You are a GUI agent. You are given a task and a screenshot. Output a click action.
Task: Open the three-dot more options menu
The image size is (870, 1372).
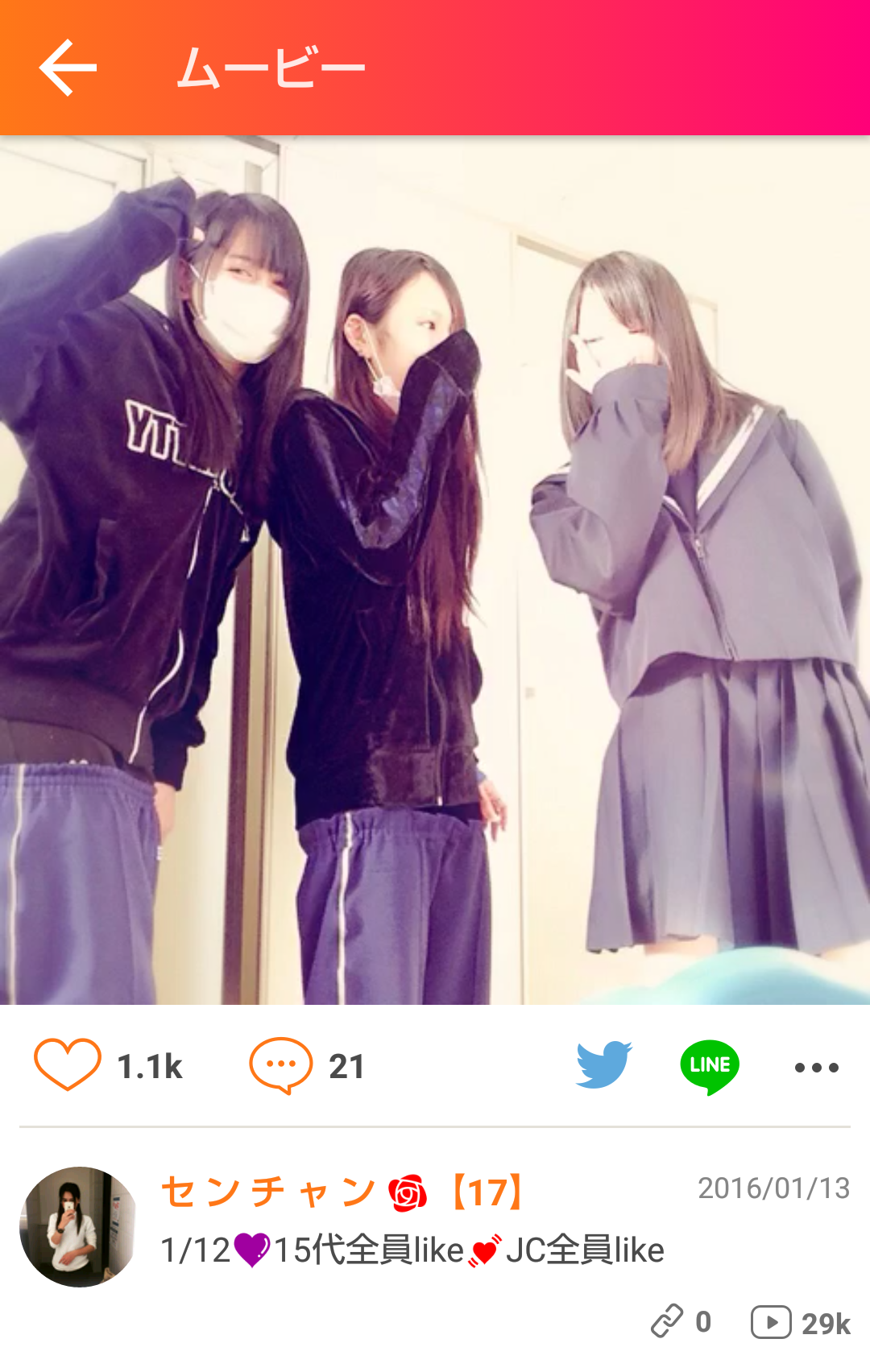[816, 1068]
